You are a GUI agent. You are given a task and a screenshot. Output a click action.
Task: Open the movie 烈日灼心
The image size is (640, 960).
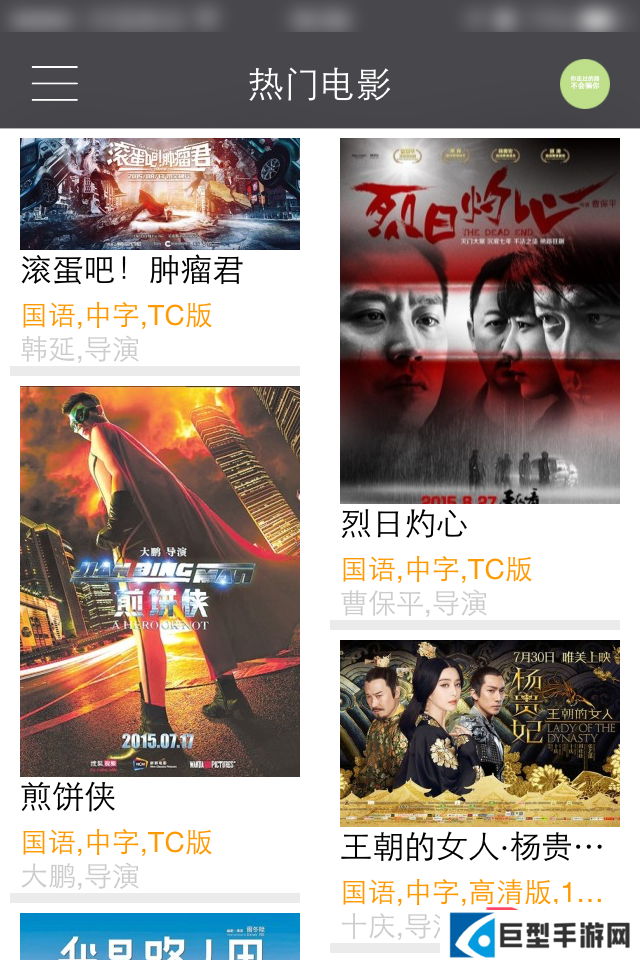coord(480,321)
